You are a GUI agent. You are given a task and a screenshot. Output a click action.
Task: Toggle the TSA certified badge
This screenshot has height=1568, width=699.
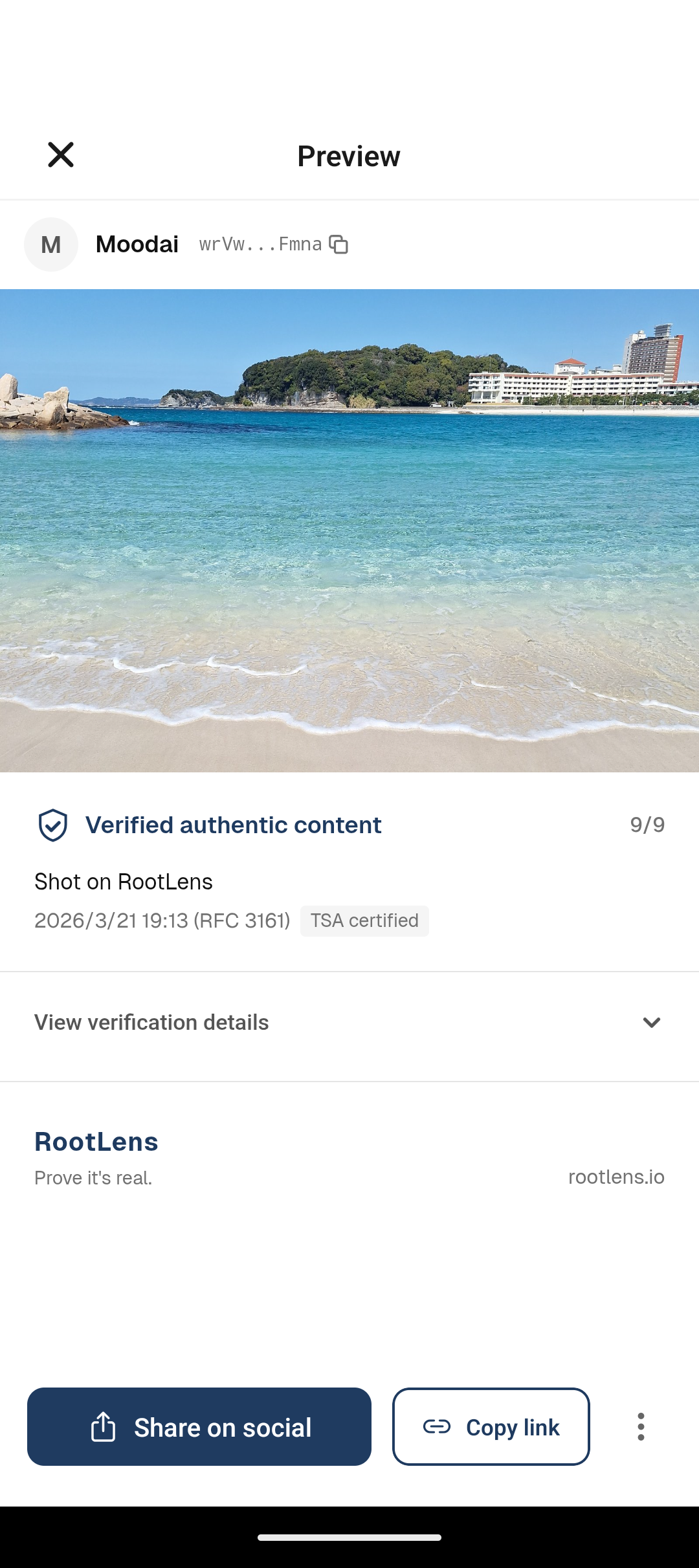pyautogui.click(x=364, y=920)
